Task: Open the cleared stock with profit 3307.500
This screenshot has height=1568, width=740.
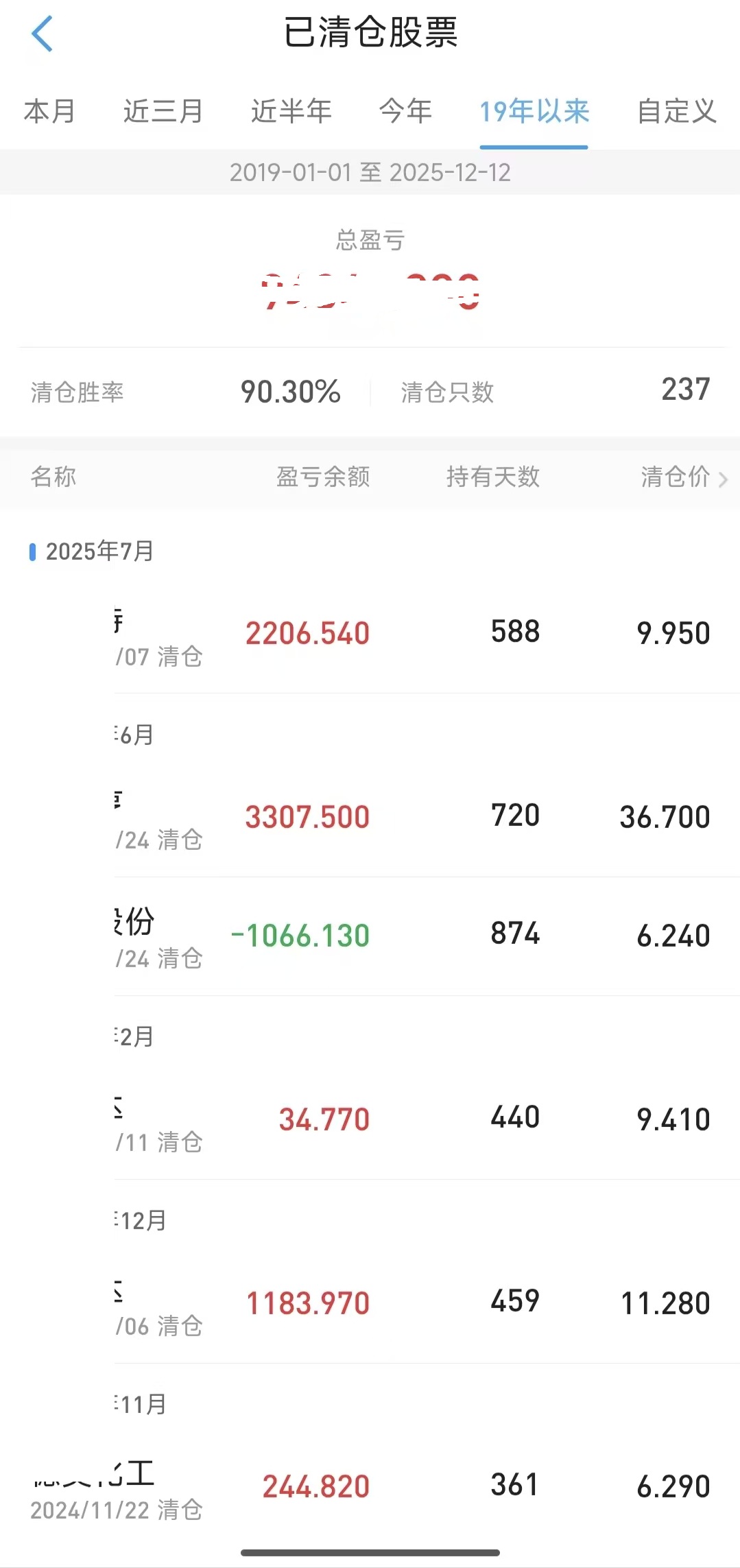Action: point(370,817)
